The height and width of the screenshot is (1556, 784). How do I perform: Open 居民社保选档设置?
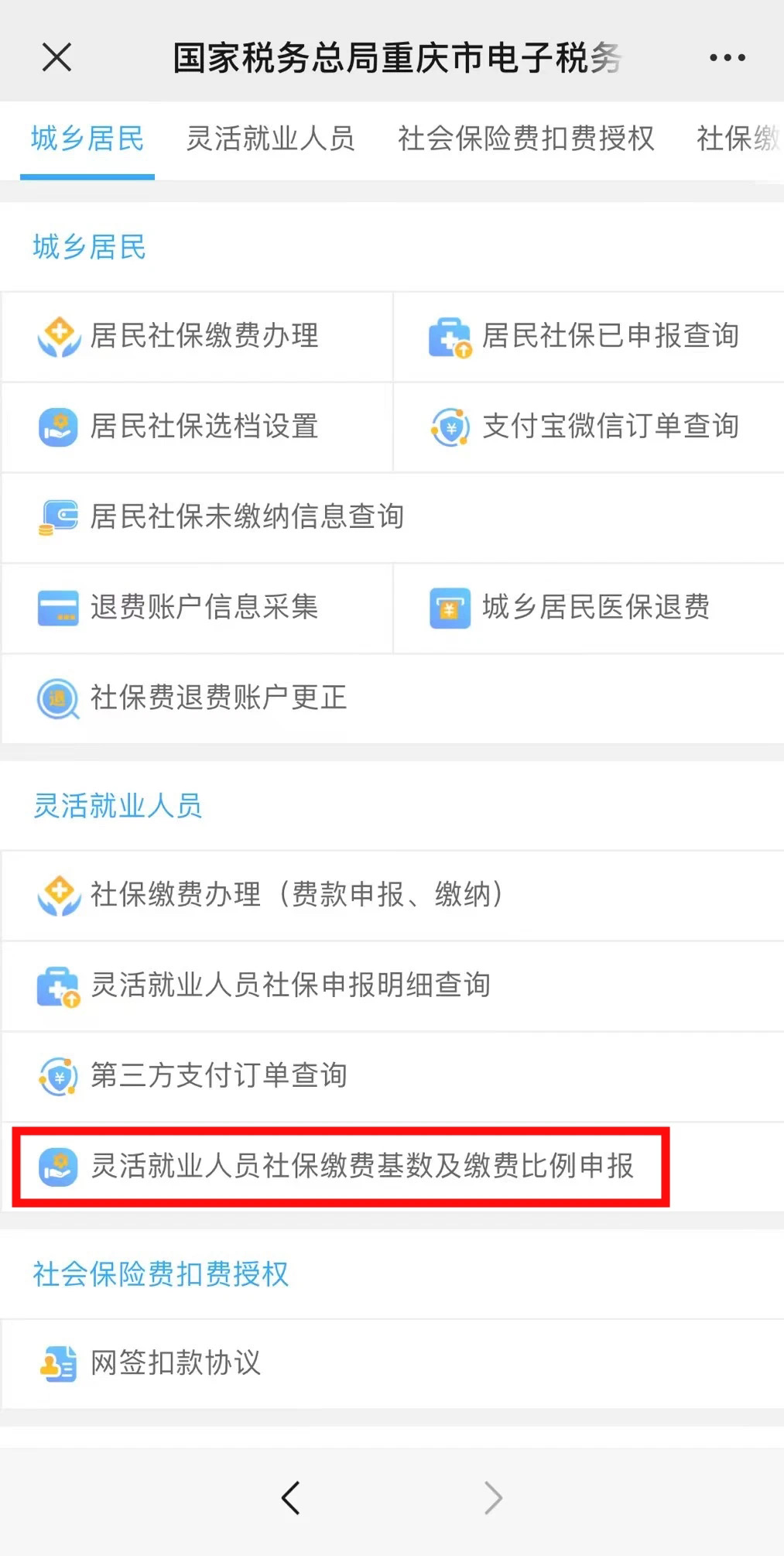click(197, 427)
